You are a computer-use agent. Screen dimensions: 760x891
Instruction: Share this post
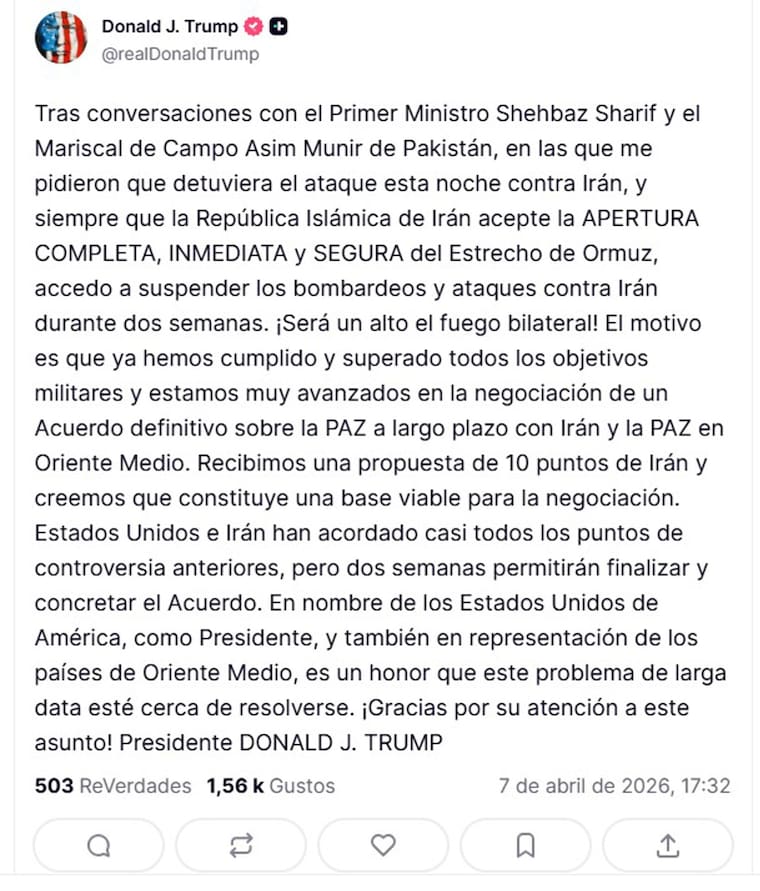tap(667, 845)
